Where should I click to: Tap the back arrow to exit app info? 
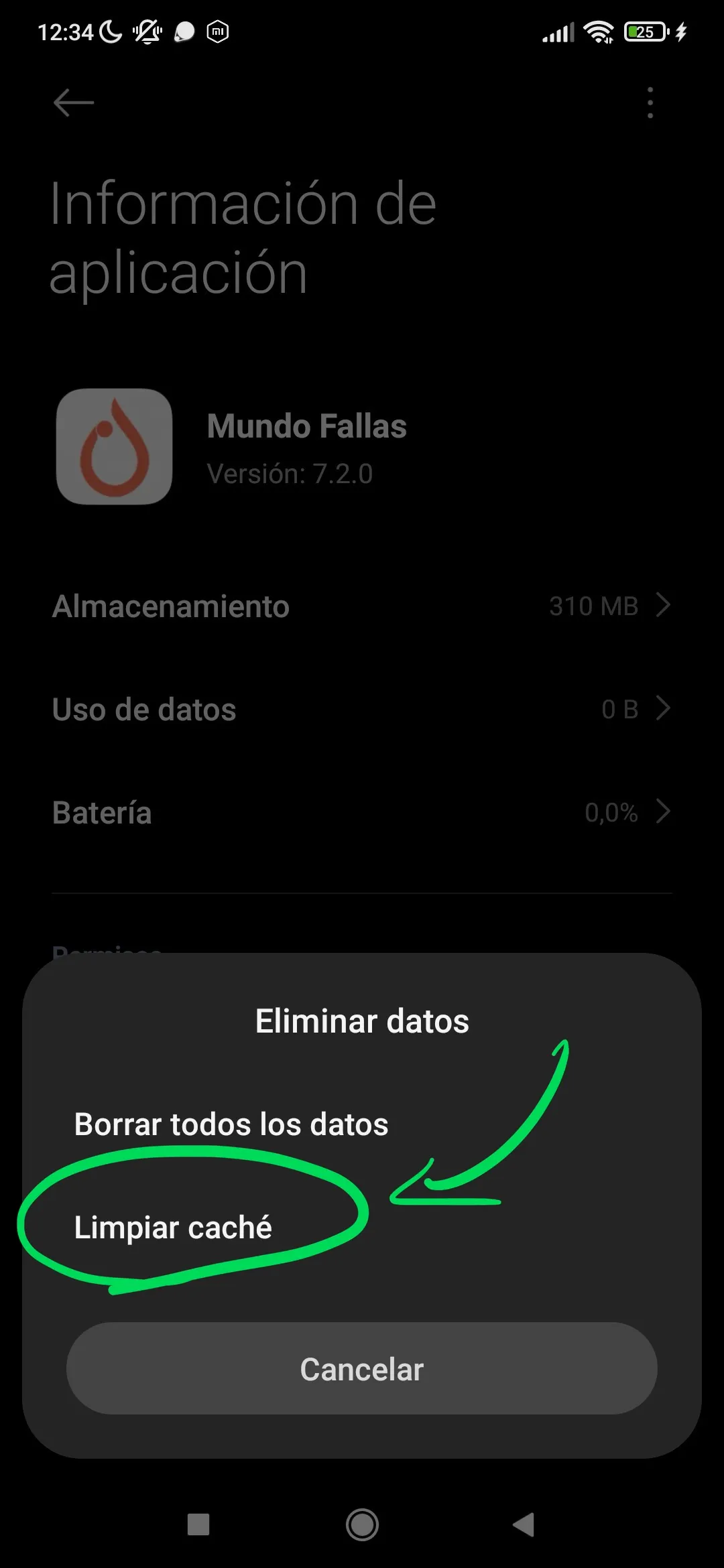pyautogui.click(x=74, y=102)
